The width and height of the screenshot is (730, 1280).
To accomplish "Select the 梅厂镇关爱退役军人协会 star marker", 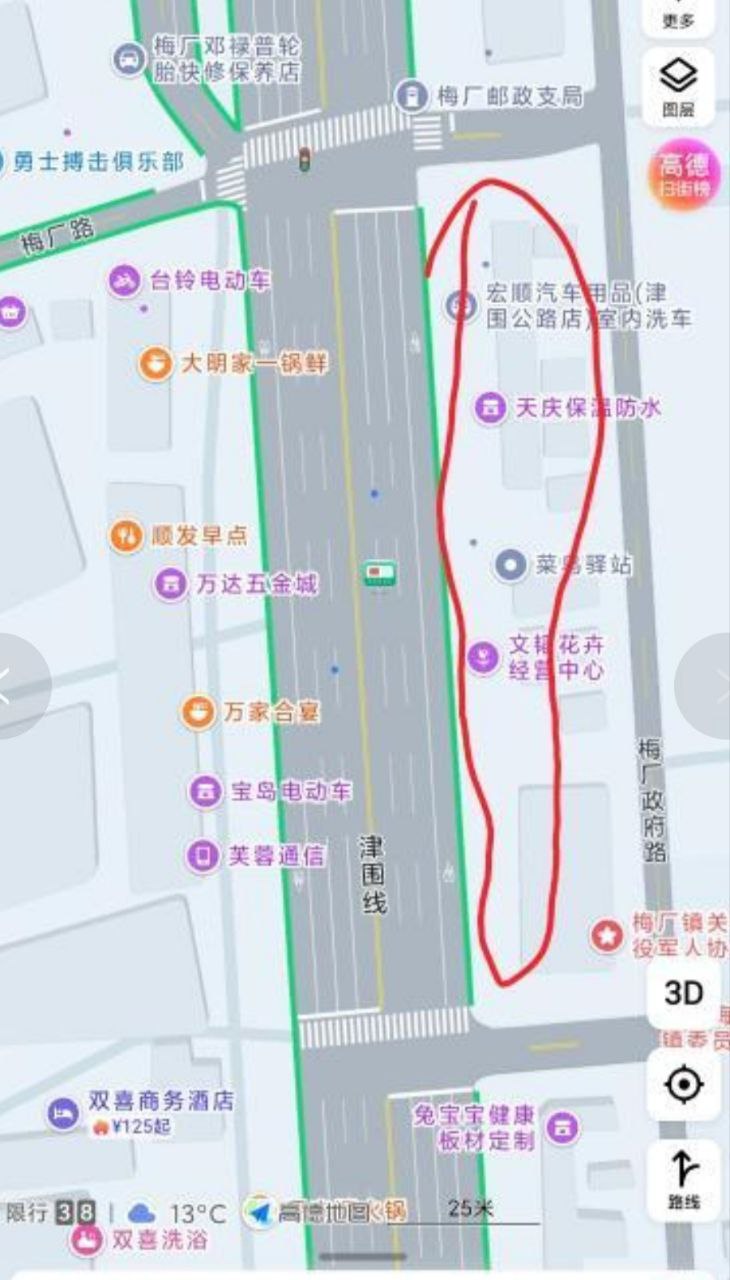I will [x=606, y=935].
